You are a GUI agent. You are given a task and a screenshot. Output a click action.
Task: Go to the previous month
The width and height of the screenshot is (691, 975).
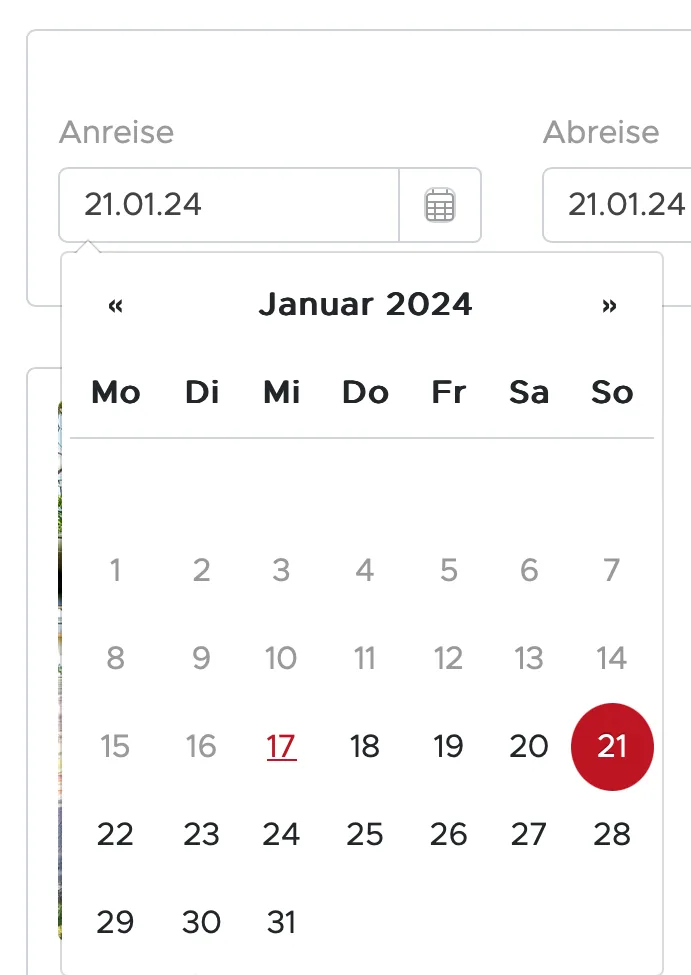115,305
